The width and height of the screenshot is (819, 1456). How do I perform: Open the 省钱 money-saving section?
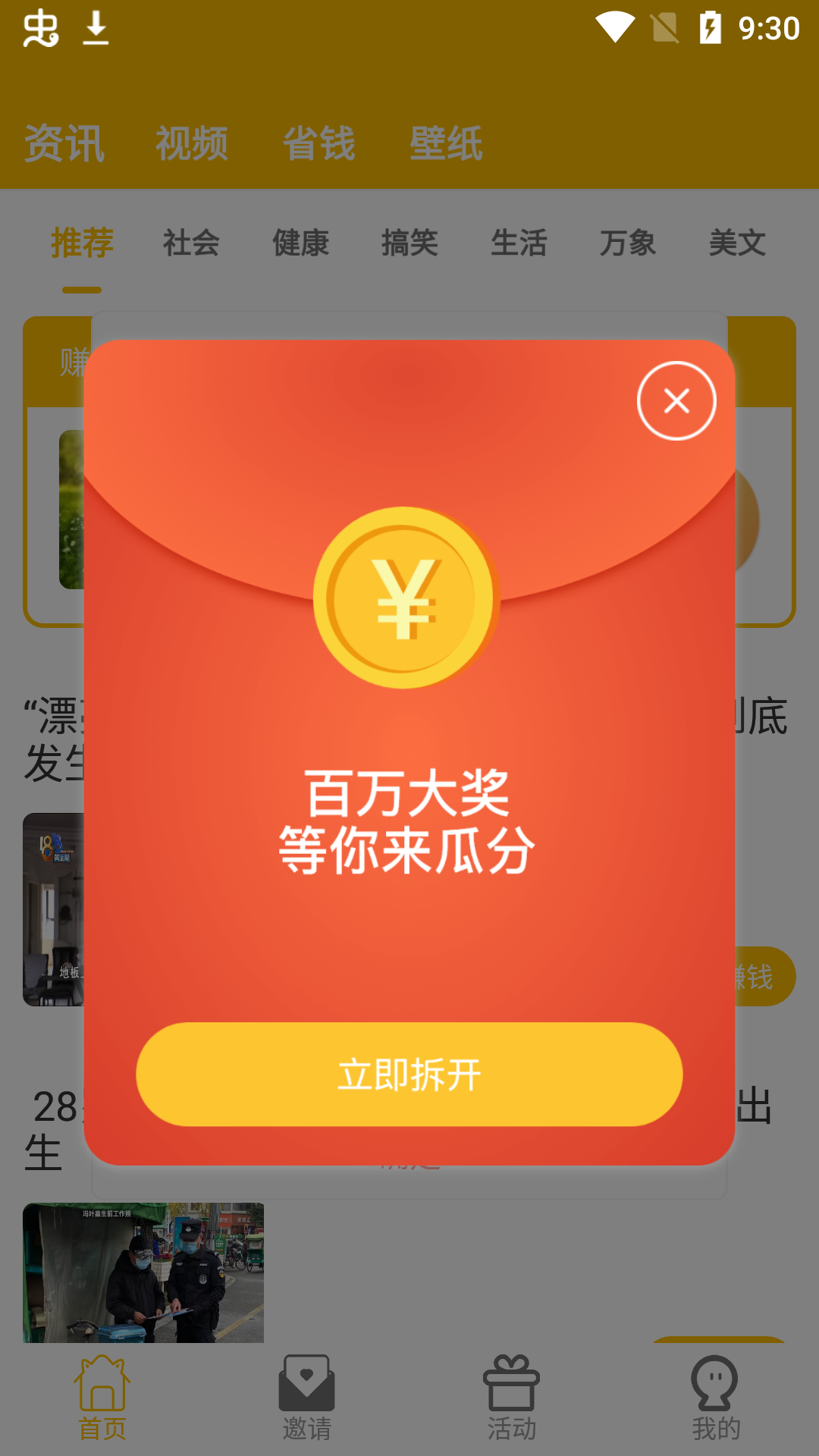tap(319, 144)
